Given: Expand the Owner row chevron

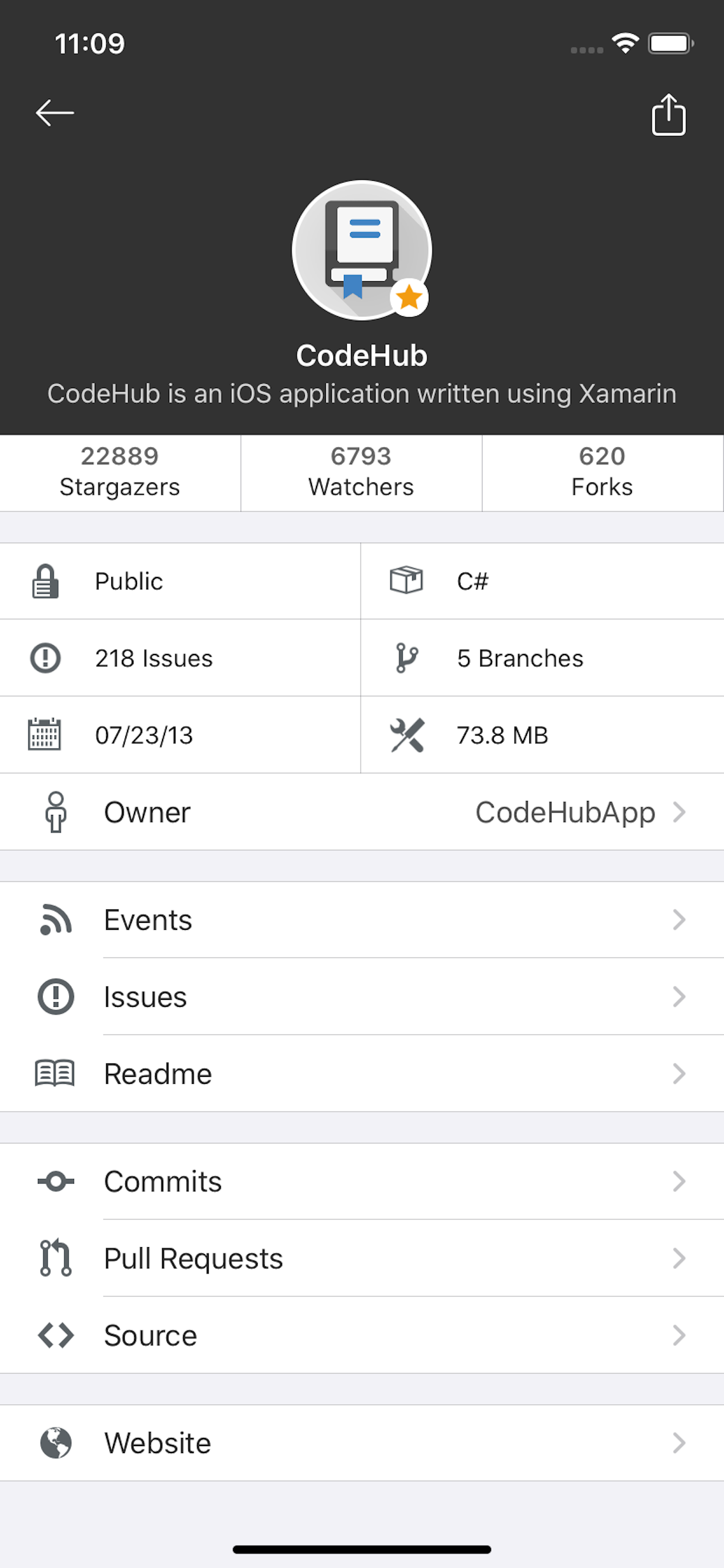Looking at the screenshot, I should point(680,812).
